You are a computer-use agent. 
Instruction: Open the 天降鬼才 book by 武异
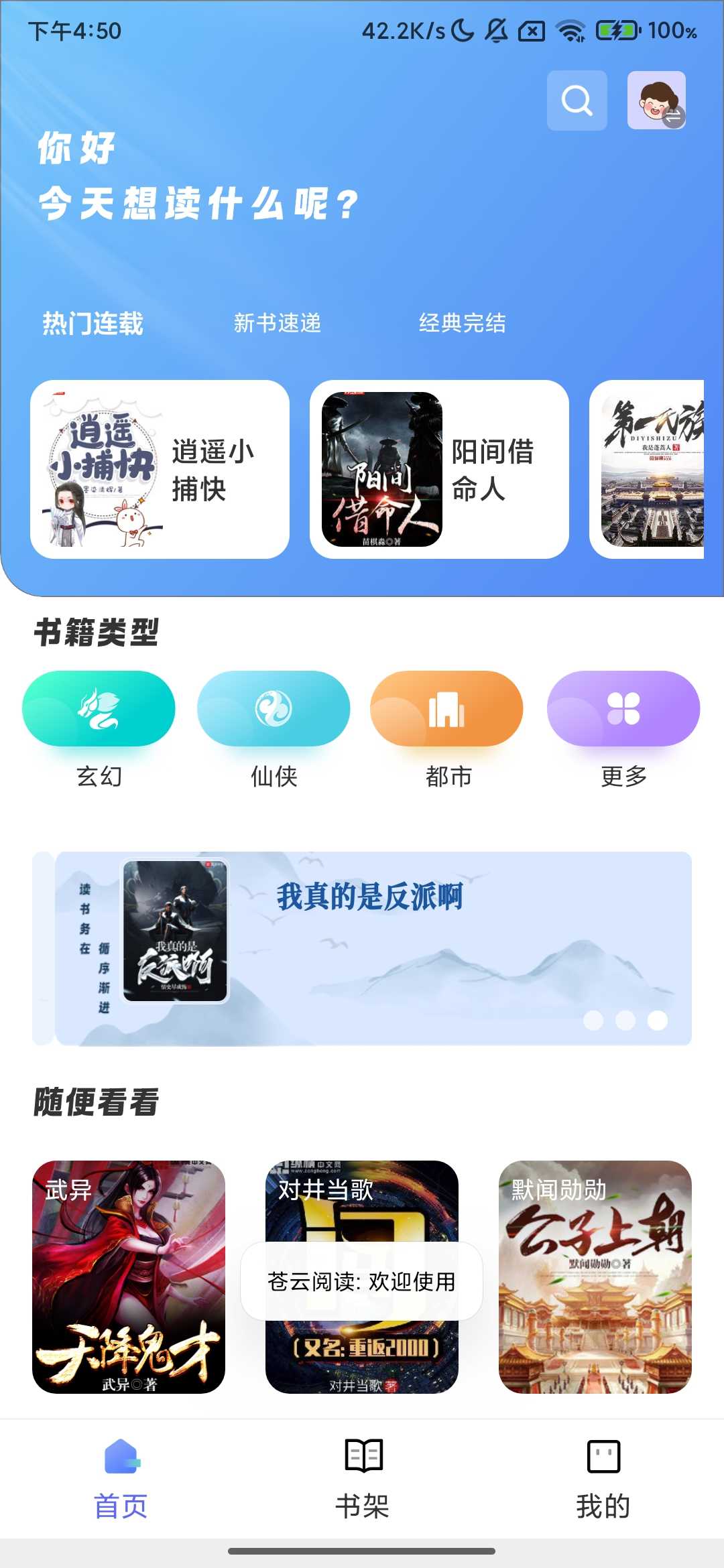tap(129, 1277)
